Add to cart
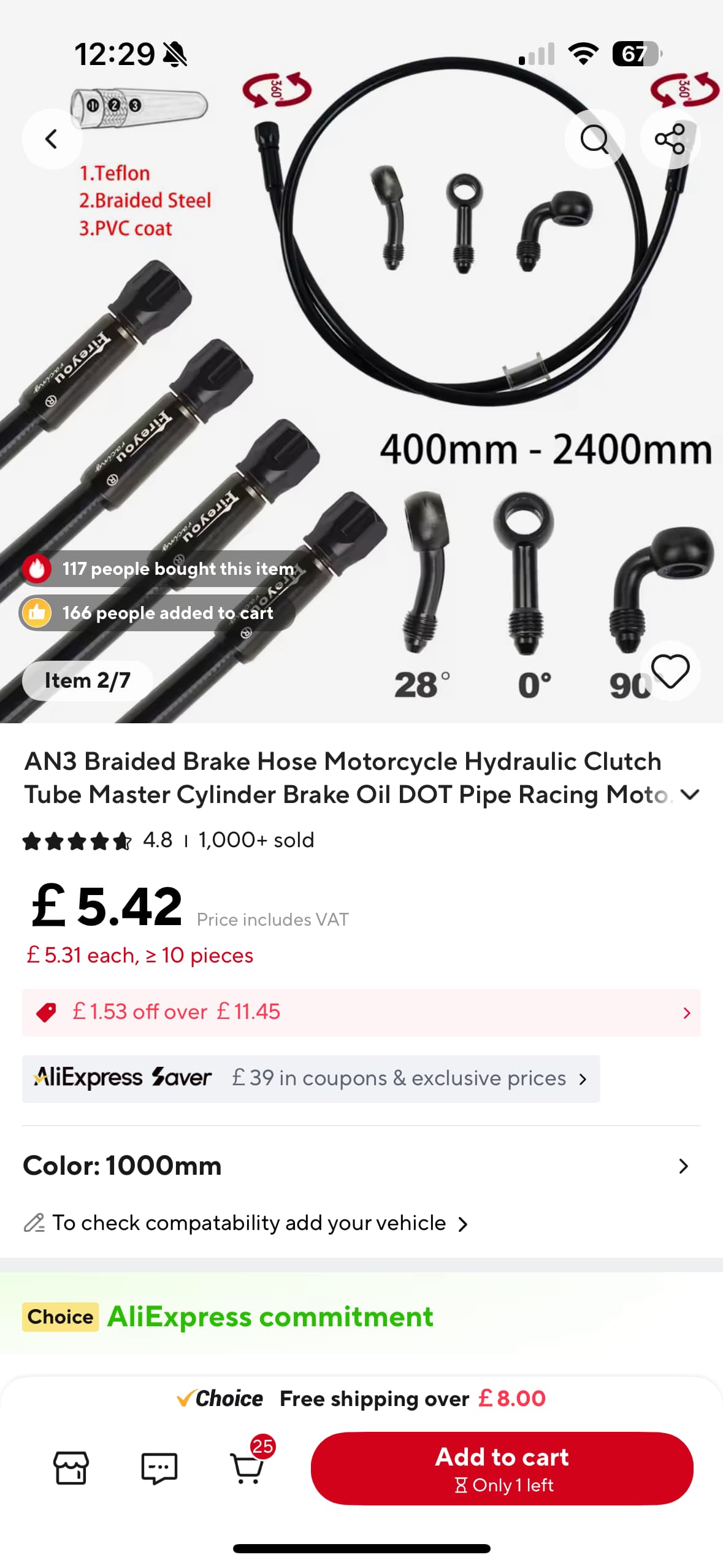The width and height of the screenshot is (723, 1568). pyautogui.click(x=502, y=1468)
